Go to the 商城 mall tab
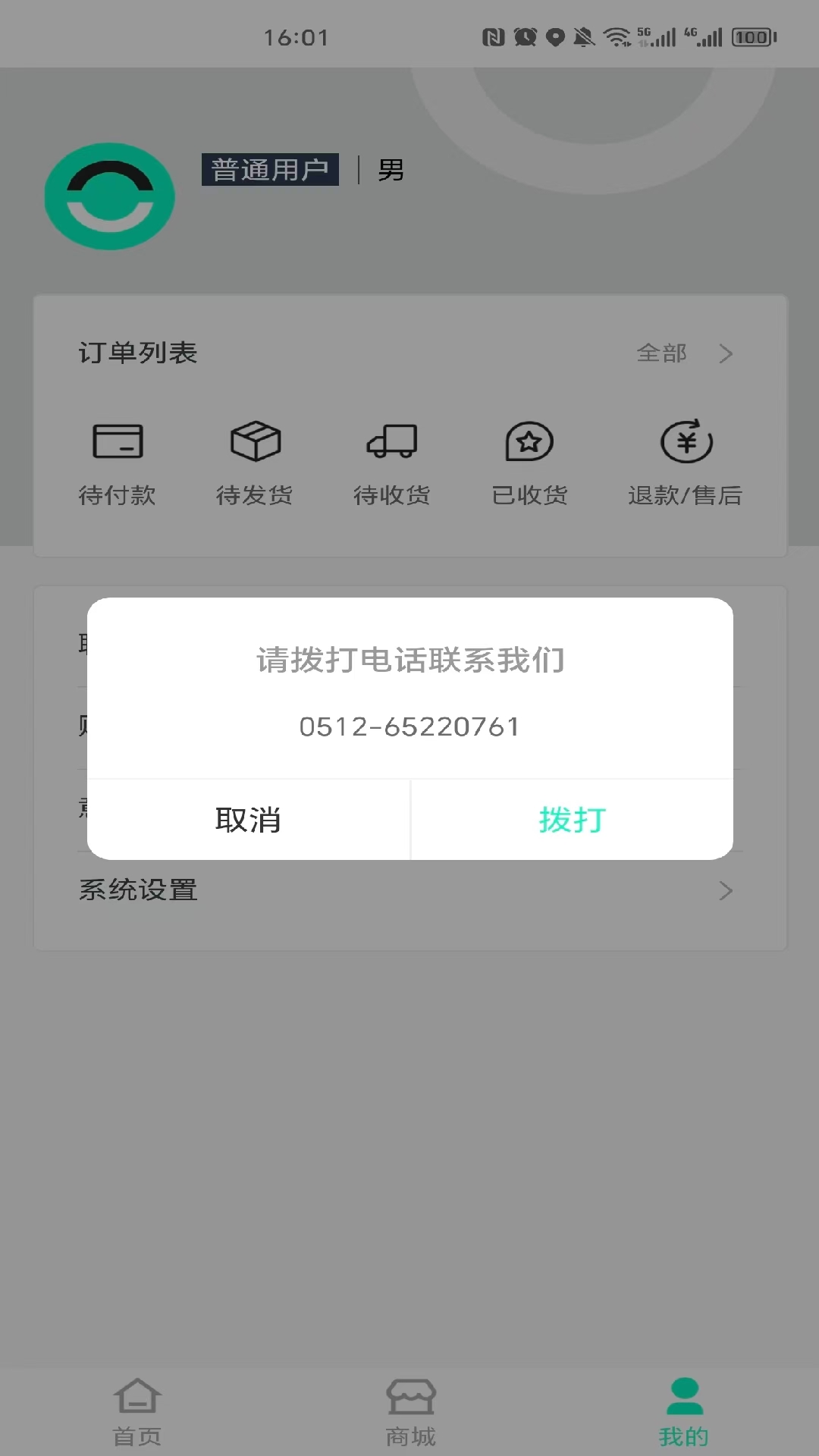 pyautogui.click(x=410, y=1412)
